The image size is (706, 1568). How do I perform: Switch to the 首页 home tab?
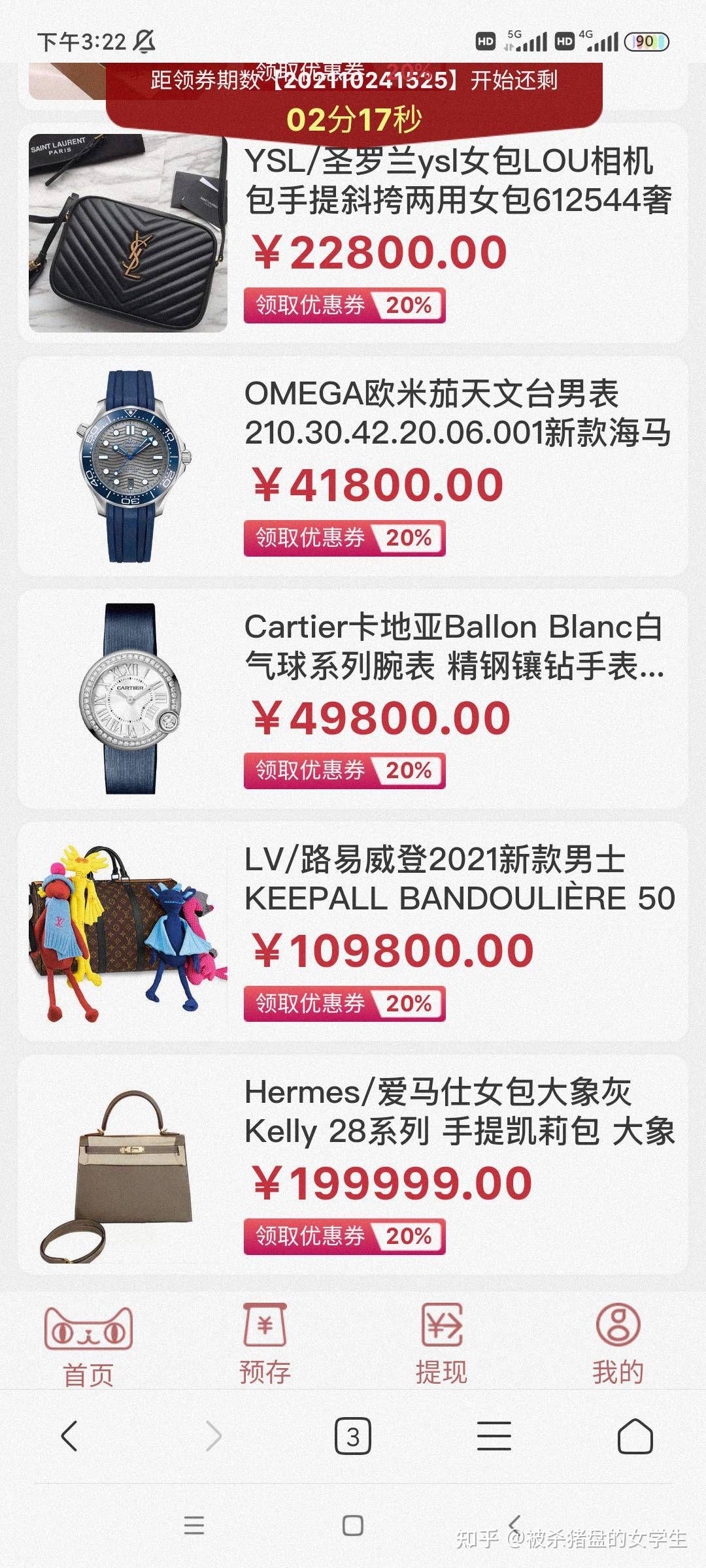pyautogui.click(x=88, y=1346)
